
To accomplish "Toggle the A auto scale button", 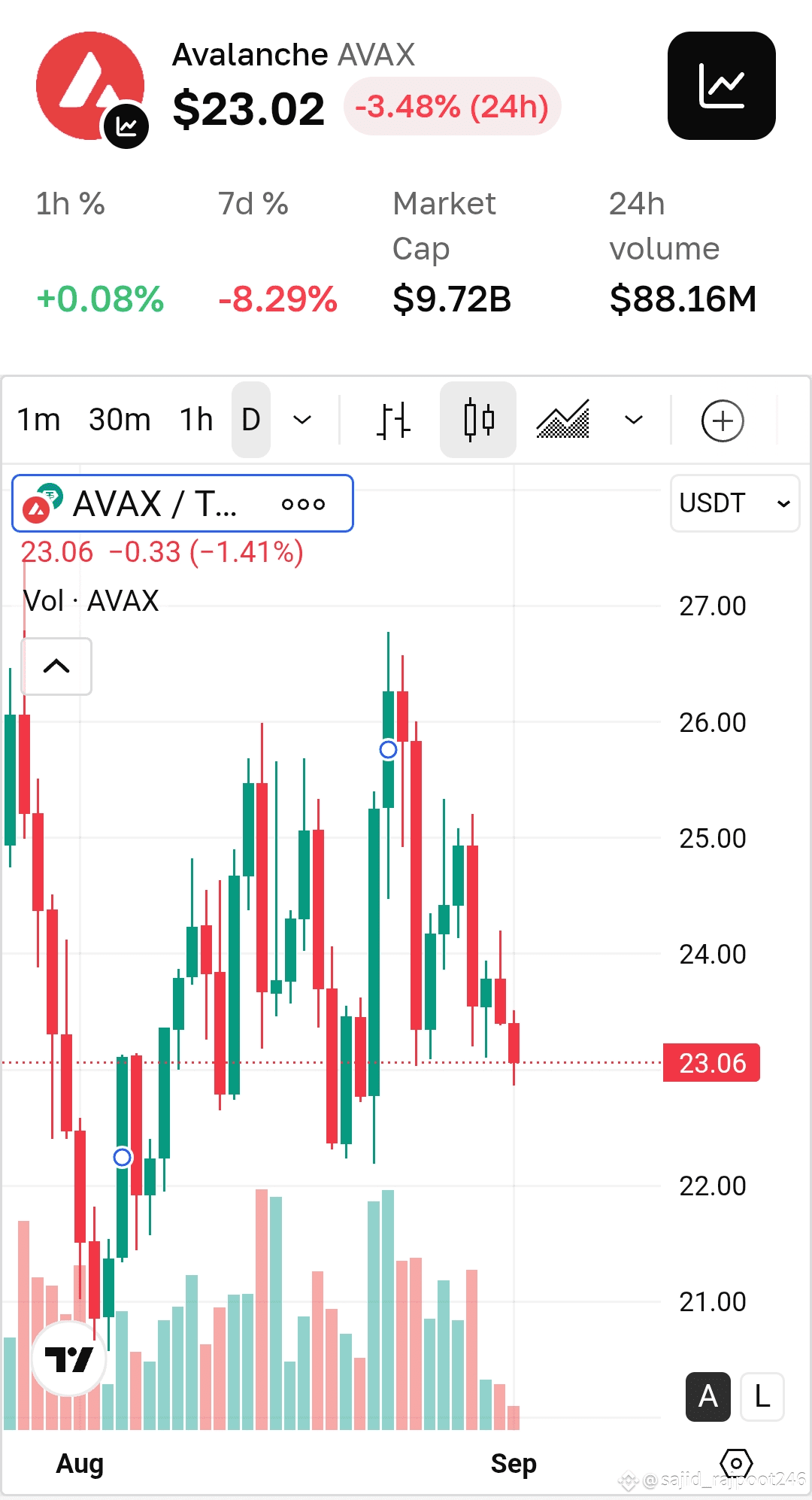I will click(x=707, y=1397).
